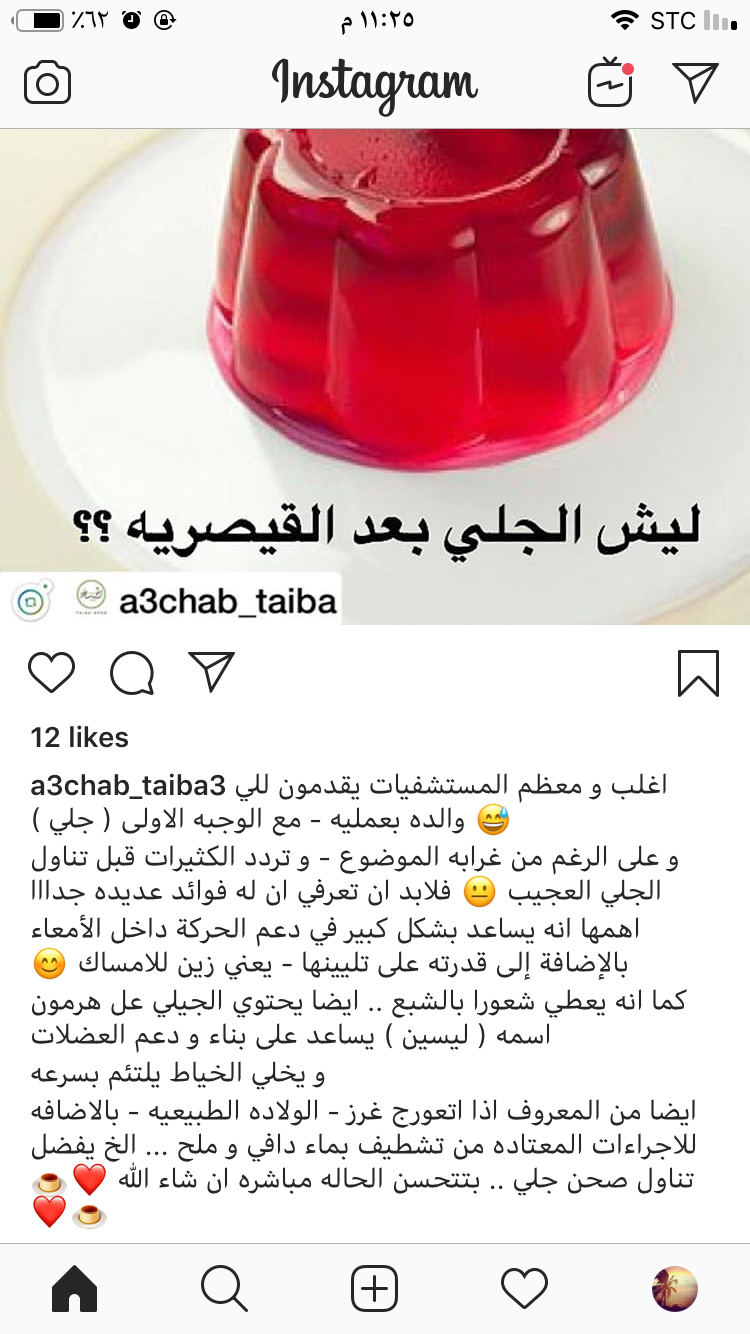The width and height of the screenshot is (750, 1334).
Task: Like the jelly post
Action: tap(51, 672)
